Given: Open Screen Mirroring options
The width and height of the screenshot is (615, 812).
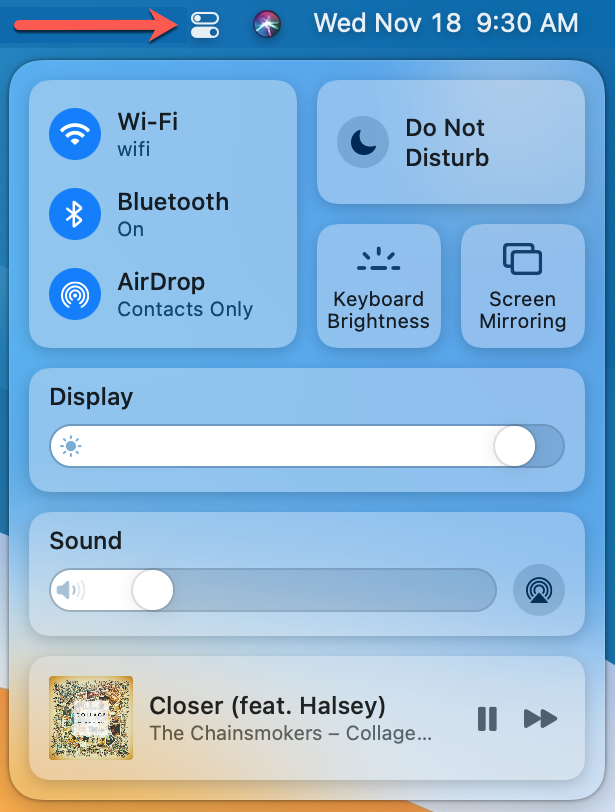Looking at the screenshot, I should tap(522, 286).
